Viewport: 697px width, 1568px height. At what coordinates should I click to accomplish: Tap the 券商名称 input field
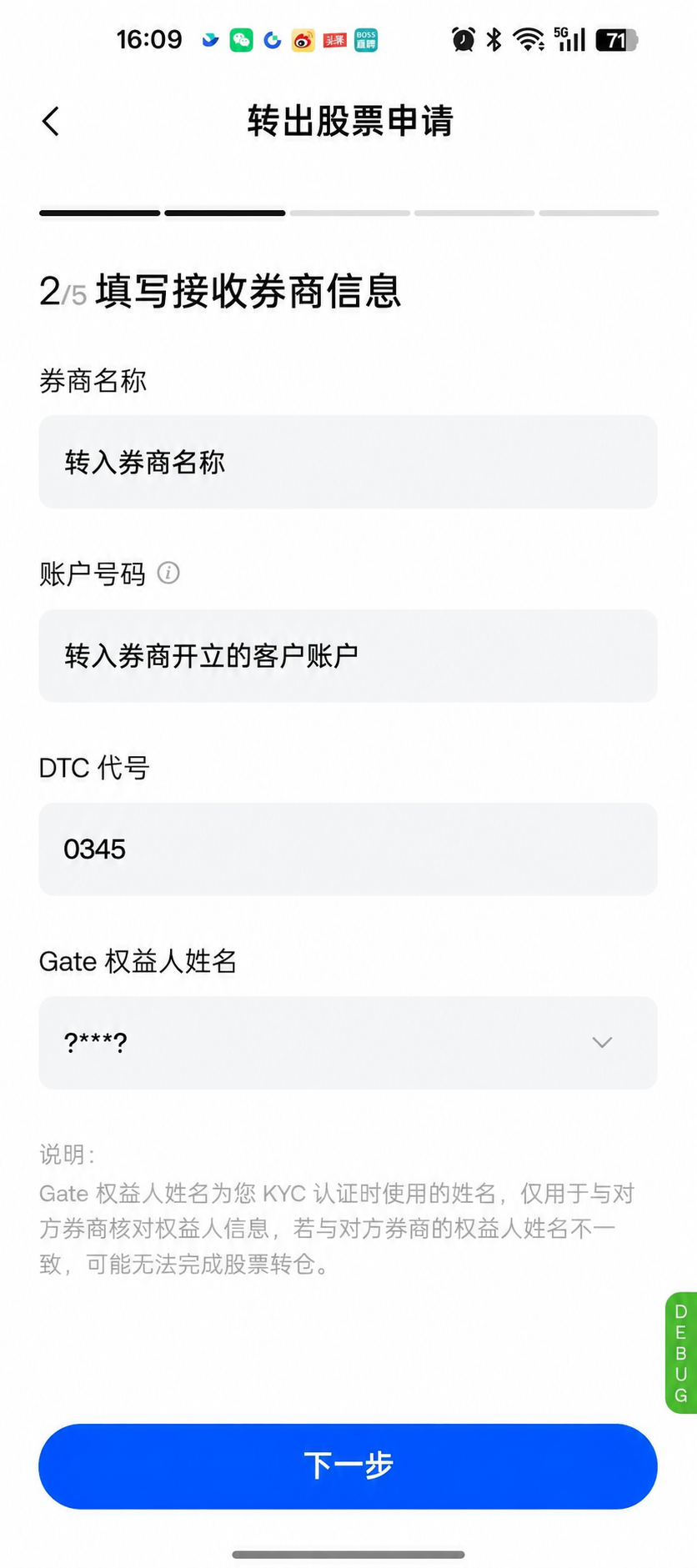point(348,462)
